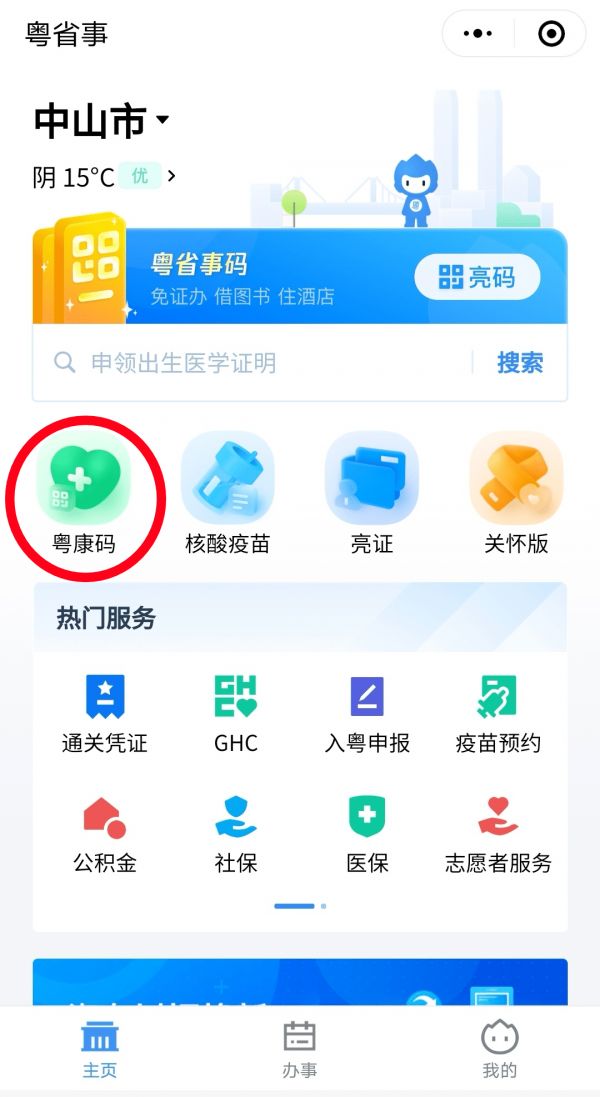This screenshot has height=1097, width=600.
Task: Open the GHC service
Action: click(236, 712)
